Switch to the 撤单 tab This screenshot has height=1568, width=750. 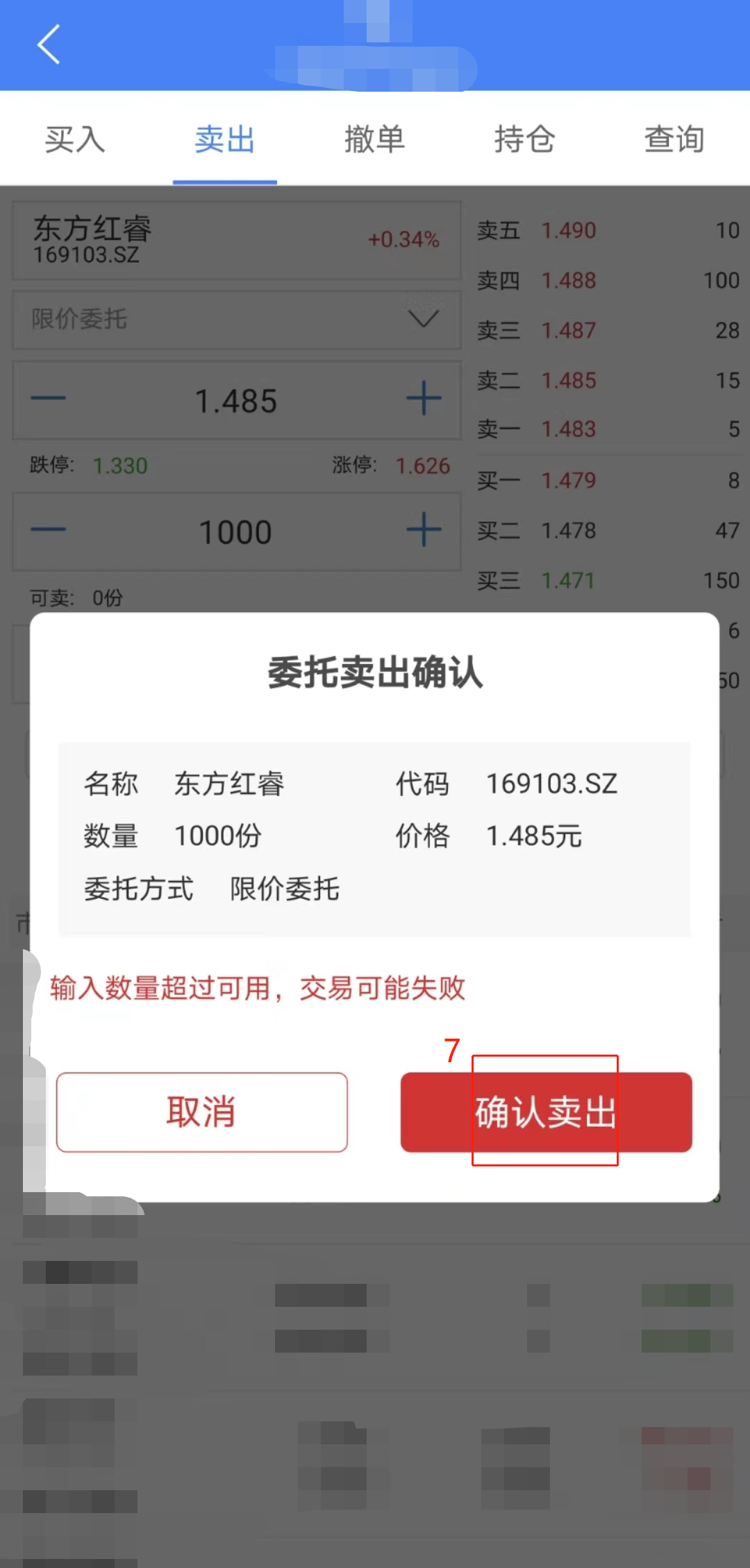coord(375,139)
